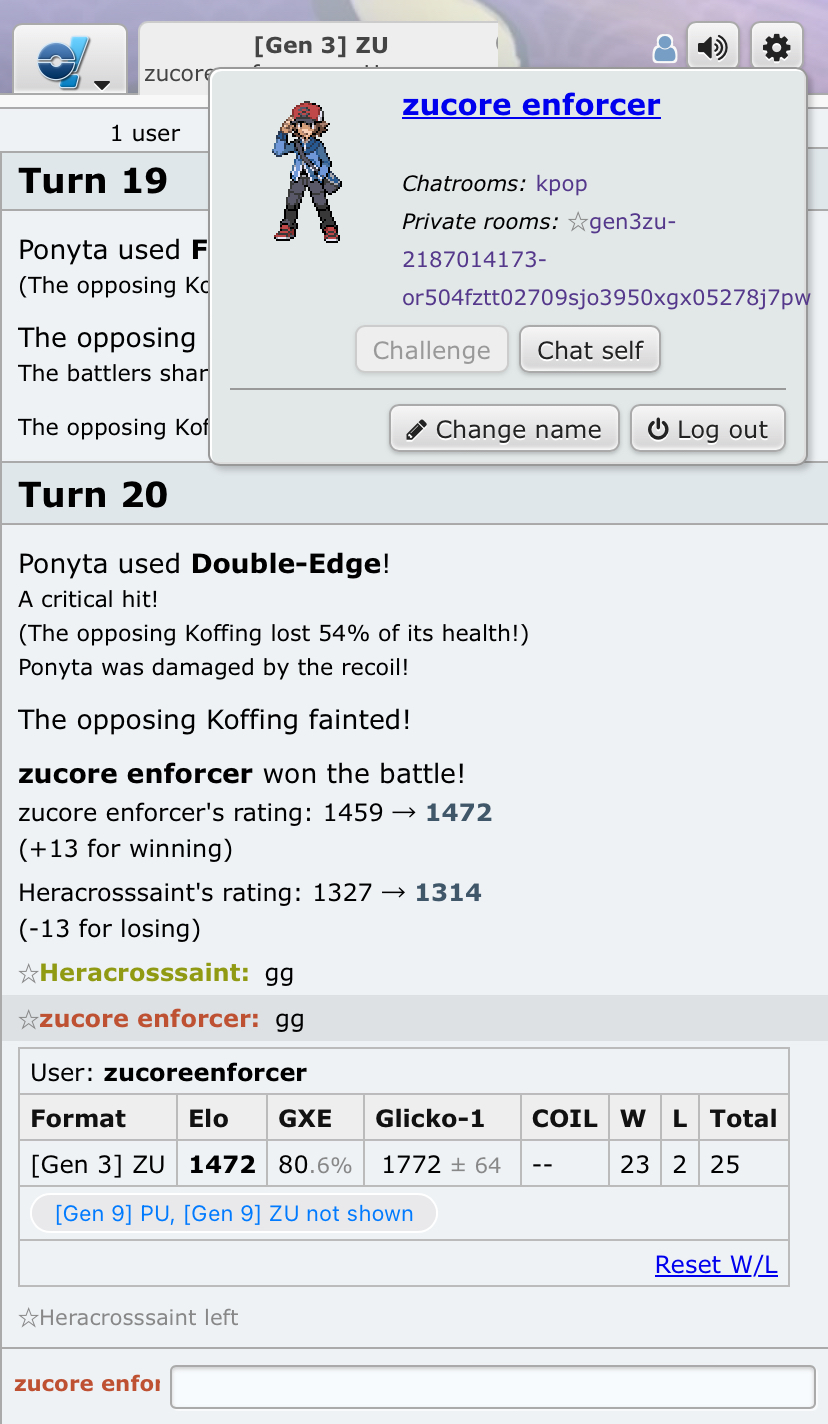This screenshot has width=828, height=1424.
Task: Focus the chat message input box
Action: click(x=492, y=1387)
